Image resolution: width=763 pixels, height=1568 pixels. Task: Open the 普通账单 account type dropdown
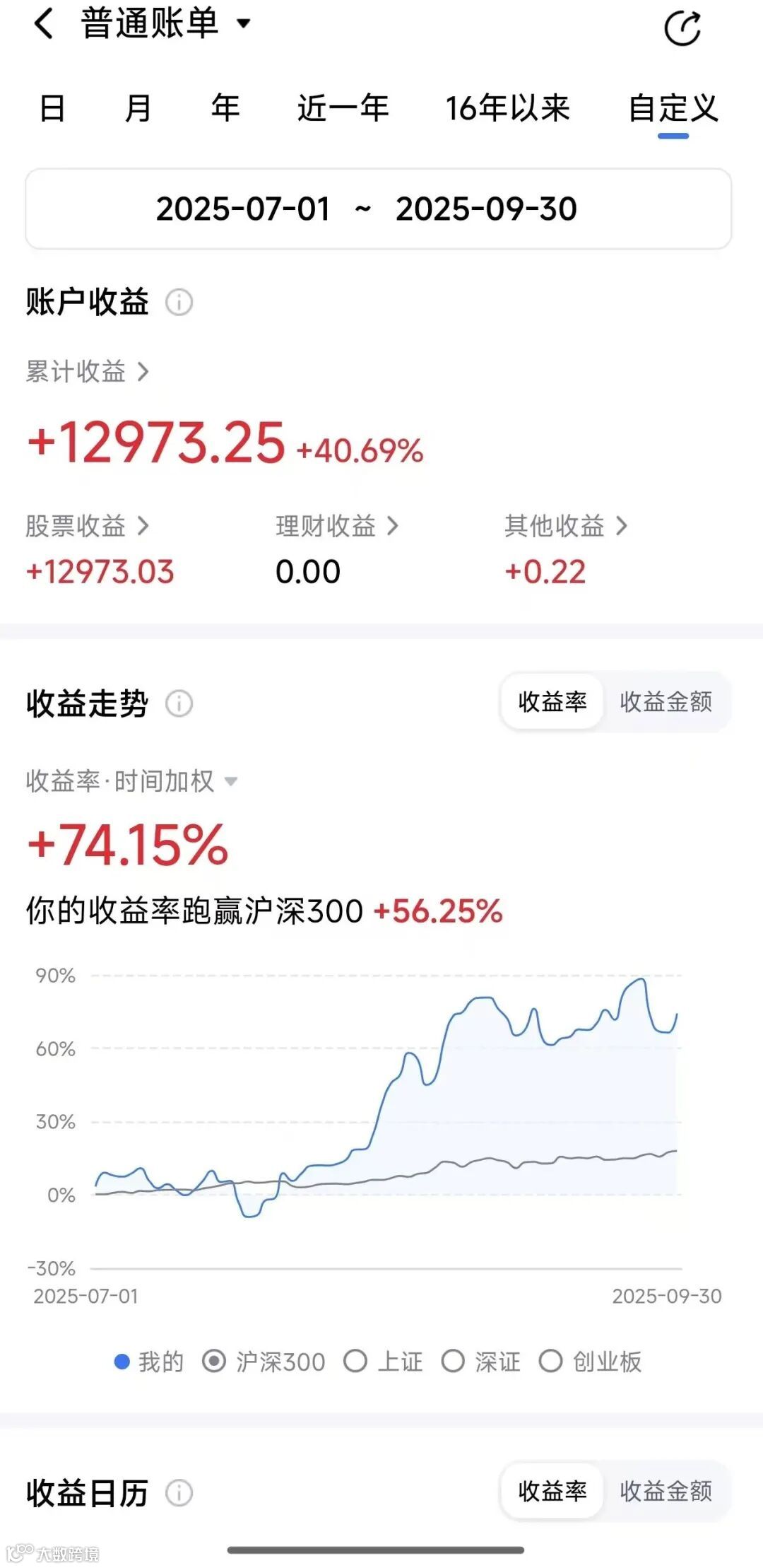coord(165,24)
